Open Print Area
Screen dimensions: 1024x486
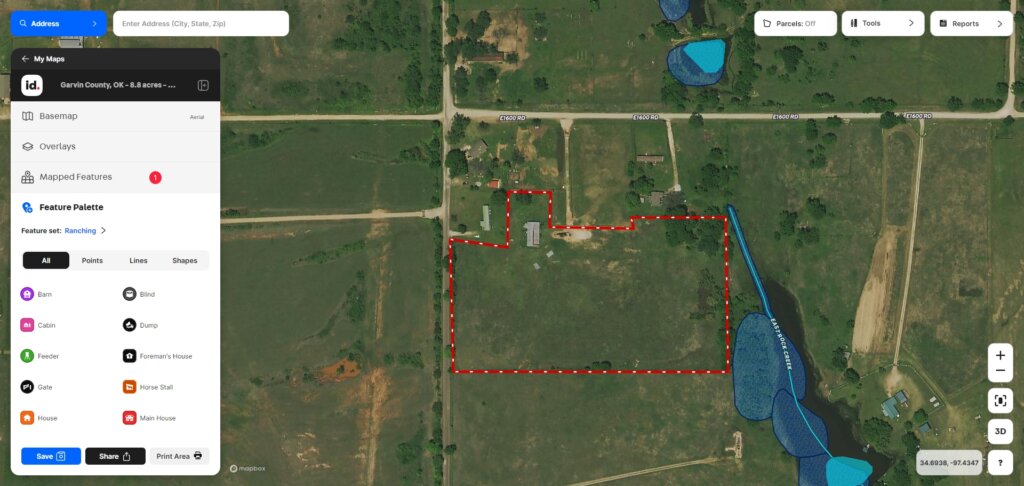(x=180, y=456)
